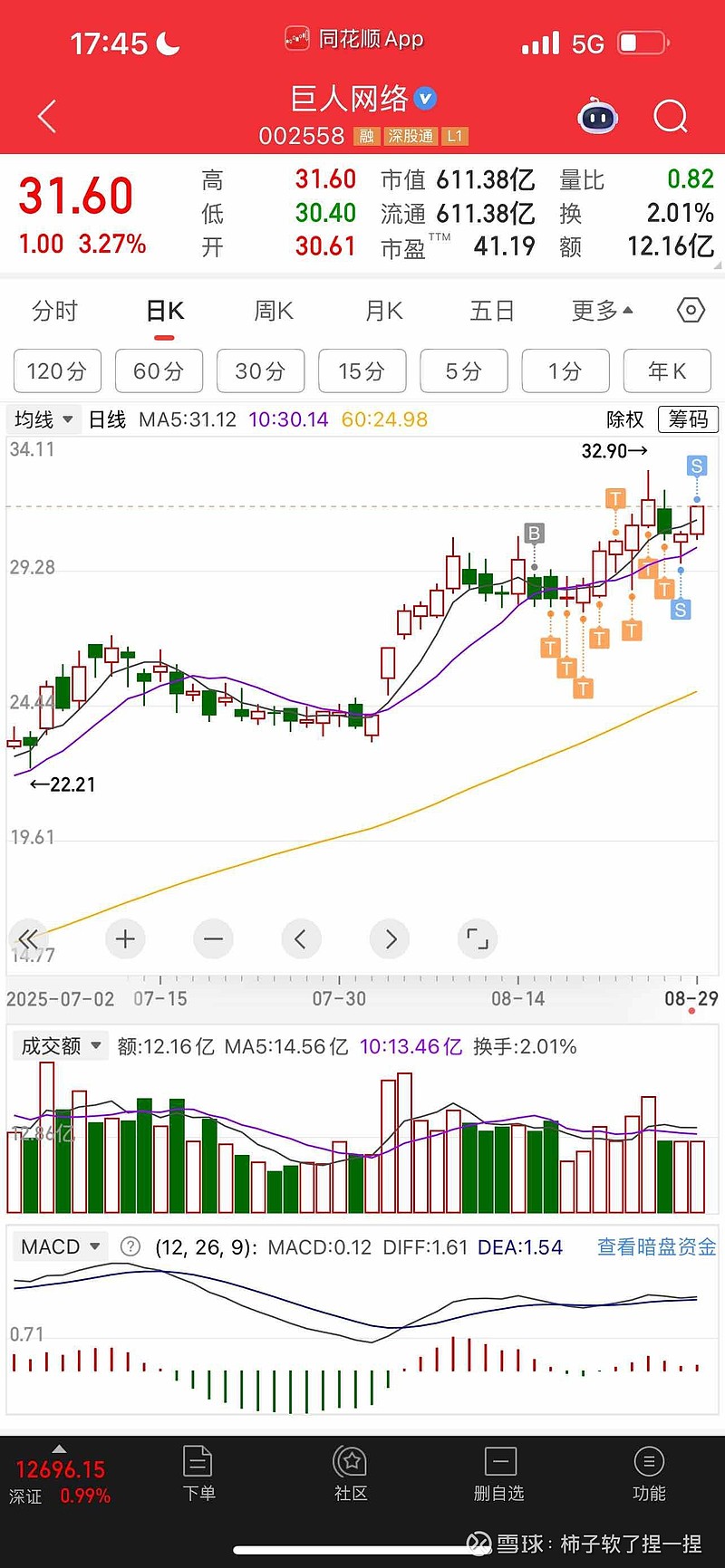The width and height of the screenshot is (725, 1568).
Task: Open the 均线 indicator dropdown
Action: point(43,419)
